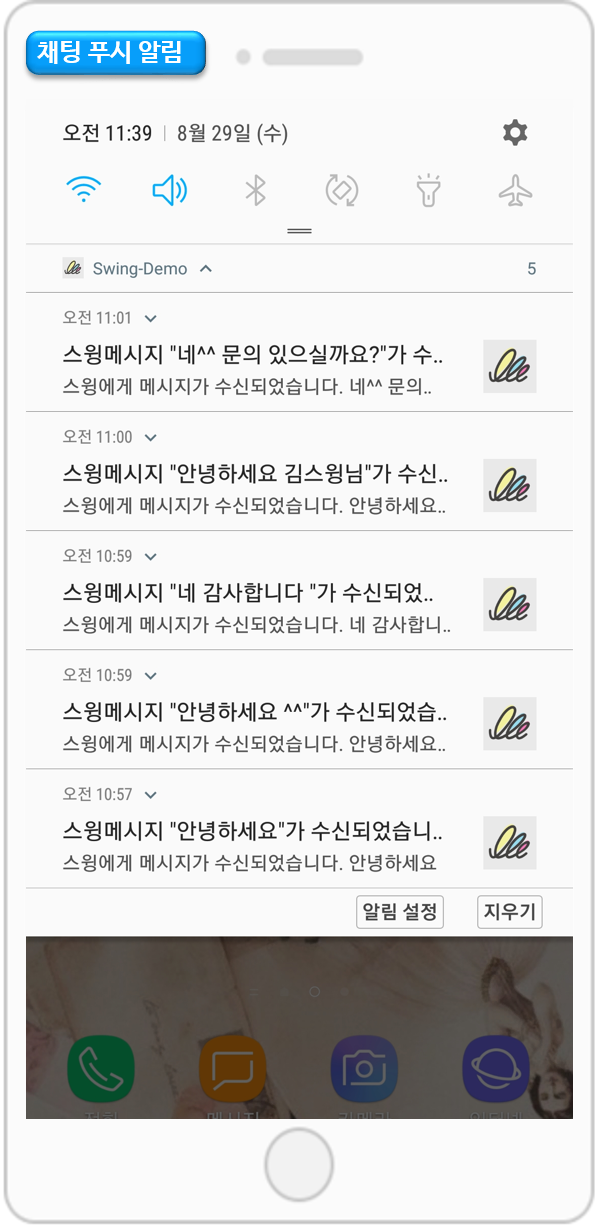Expand the 오전 11:01 notification chevron
The width and height of the screenshot is (604, 1226).
pos(151,319)
